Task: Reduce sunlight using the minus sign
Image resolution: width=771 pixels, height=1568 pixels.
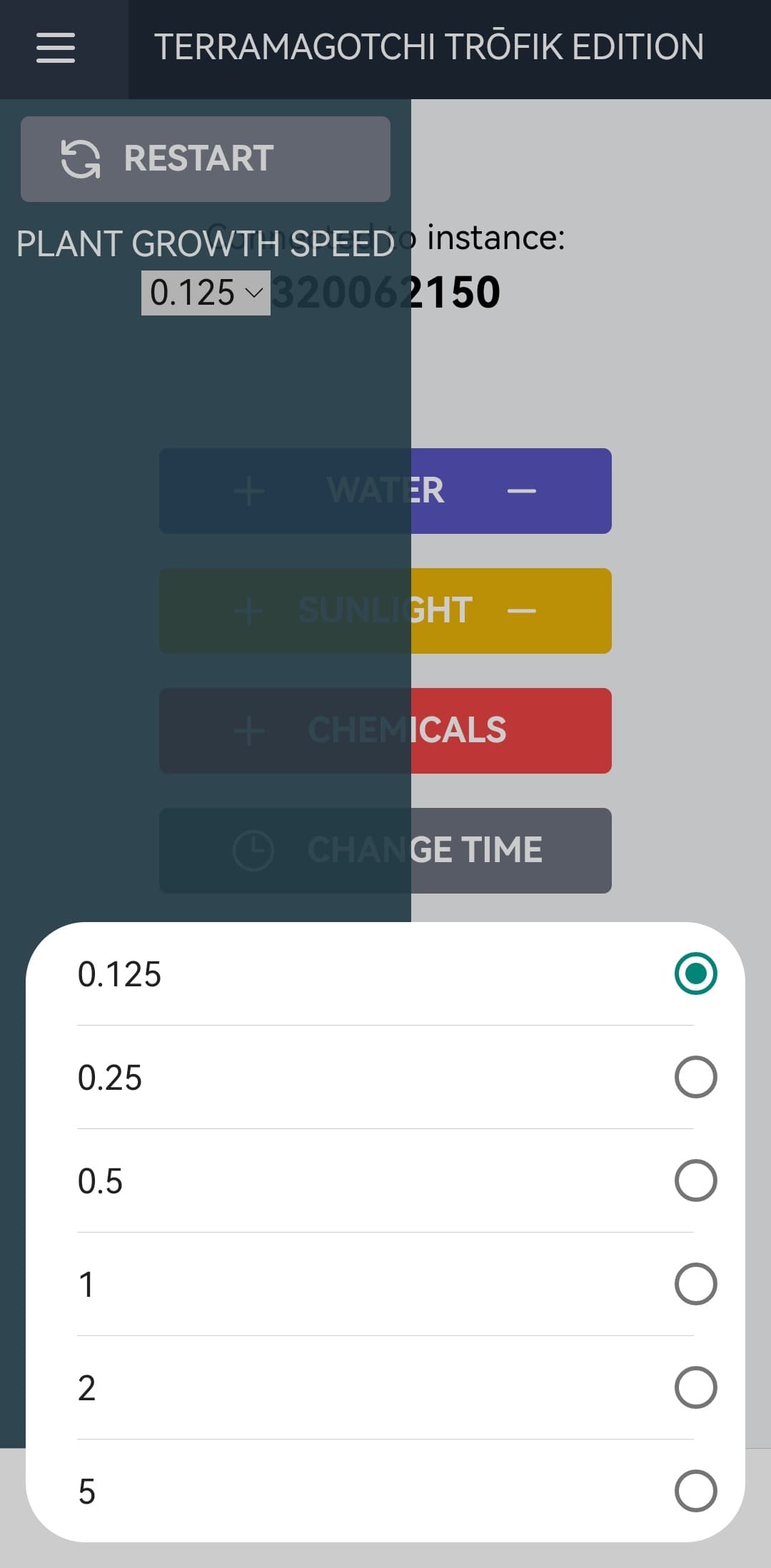Action: (x=521, y=611)
